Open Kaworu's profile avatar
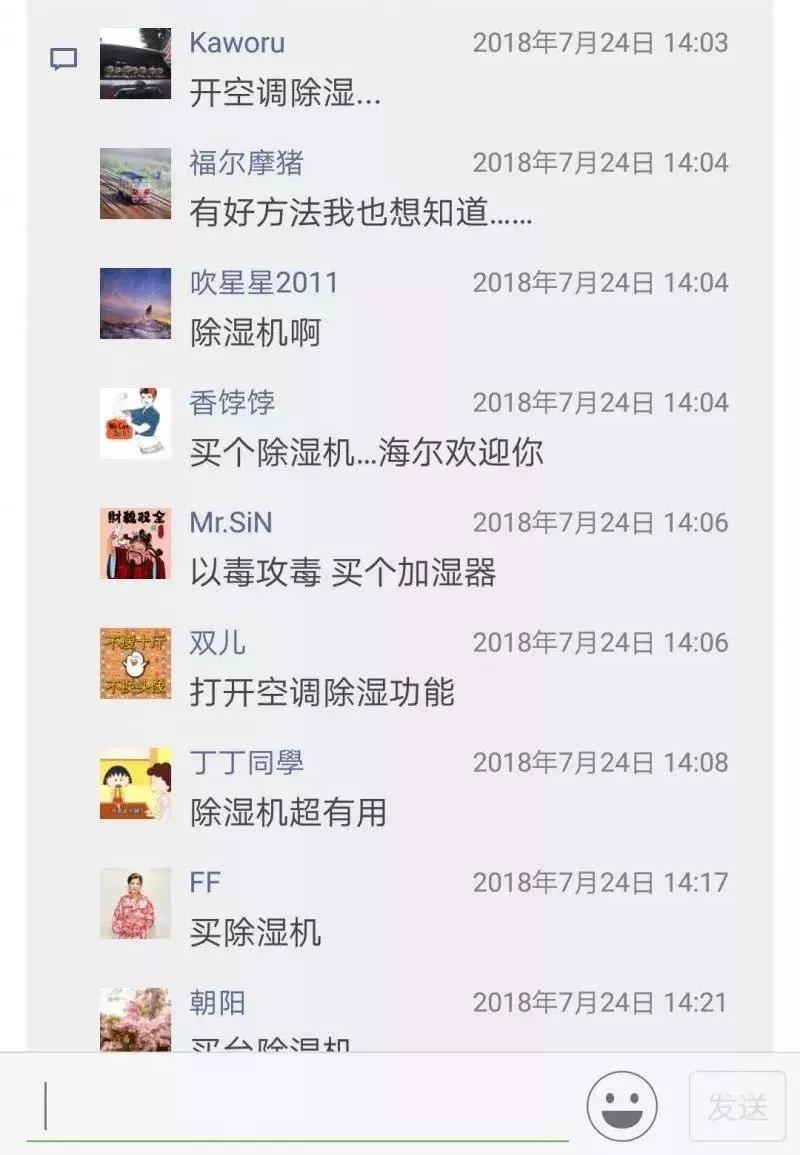 coord(137,63)
